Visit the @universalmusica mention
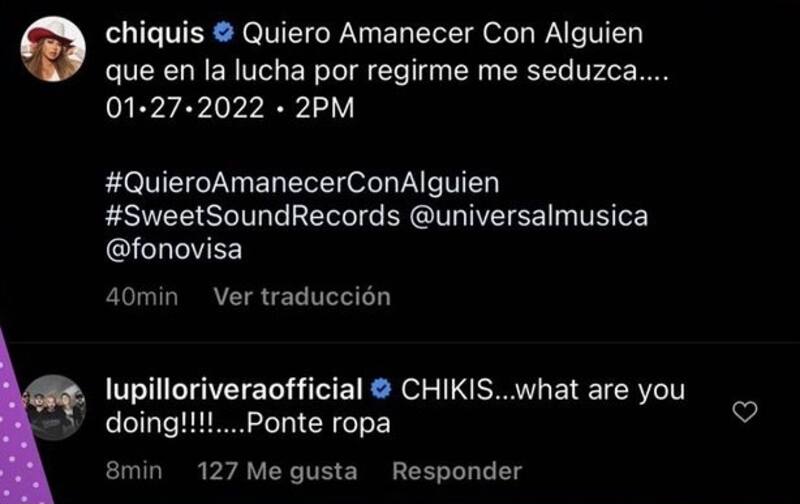Viewport: 800px width, 504px height. point(529,216)
